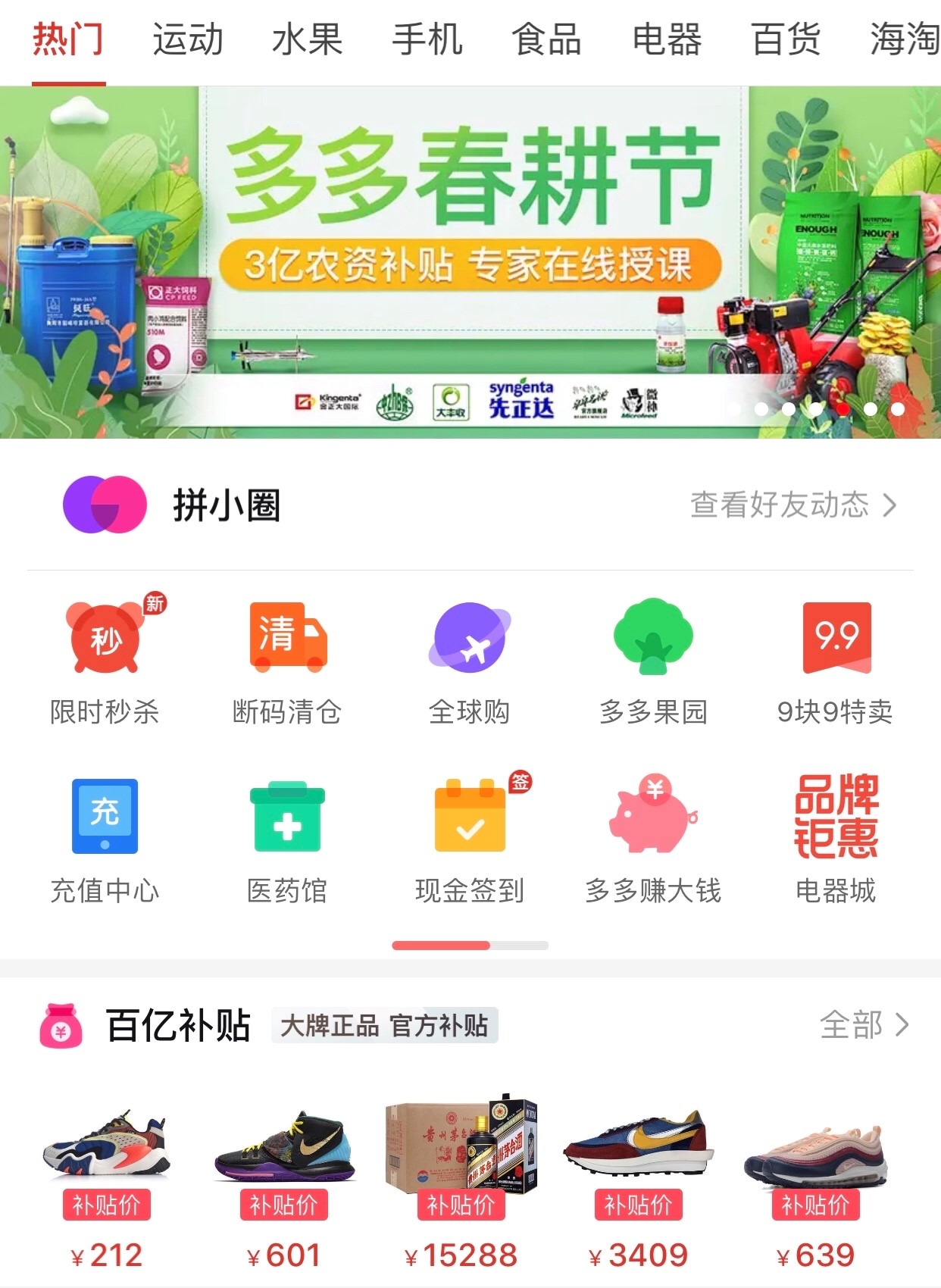Switch to the 运动 tab
941x1288 pixels.
pyautogui.click(x=188, y=39)
